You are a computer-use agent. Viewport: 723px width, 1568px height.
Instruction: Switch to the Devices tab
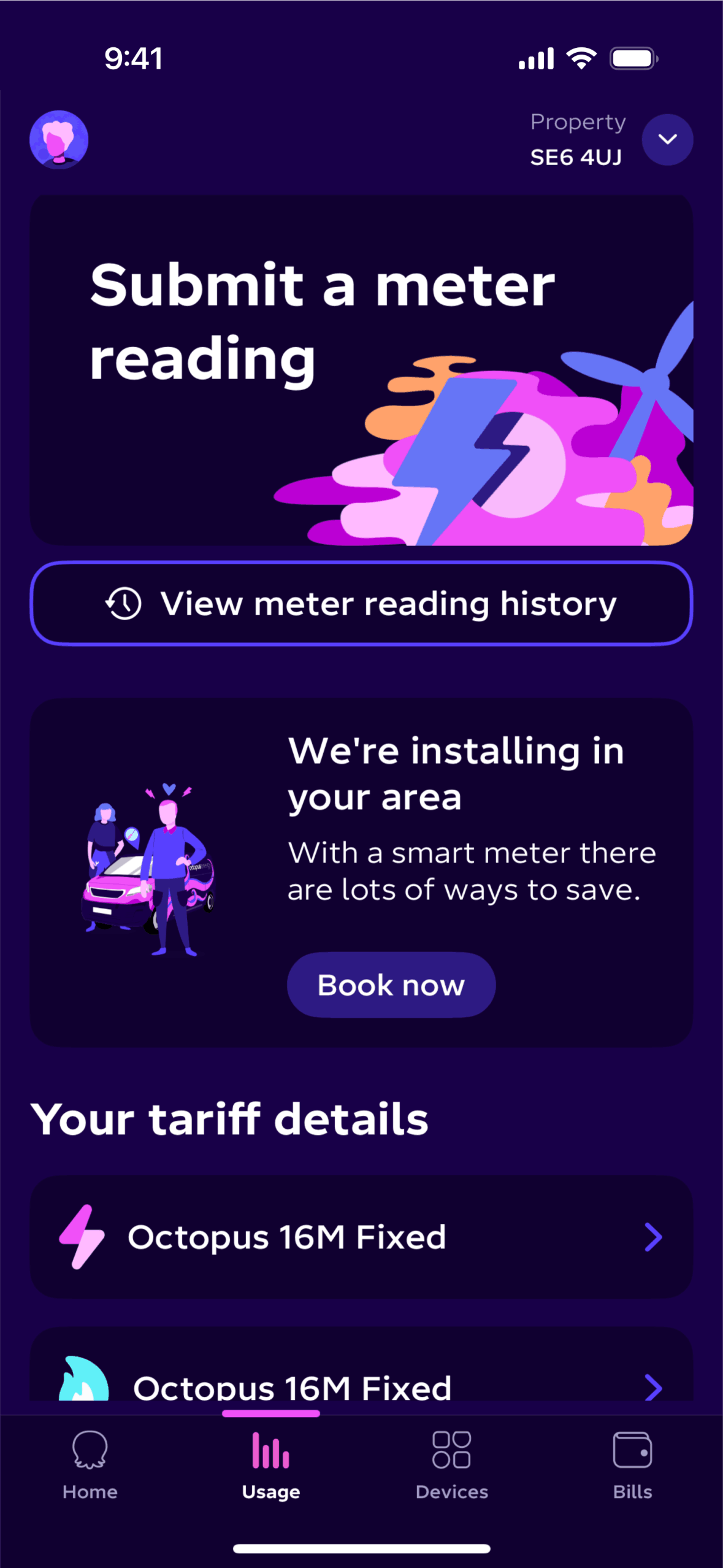(x=452, y=1465)
